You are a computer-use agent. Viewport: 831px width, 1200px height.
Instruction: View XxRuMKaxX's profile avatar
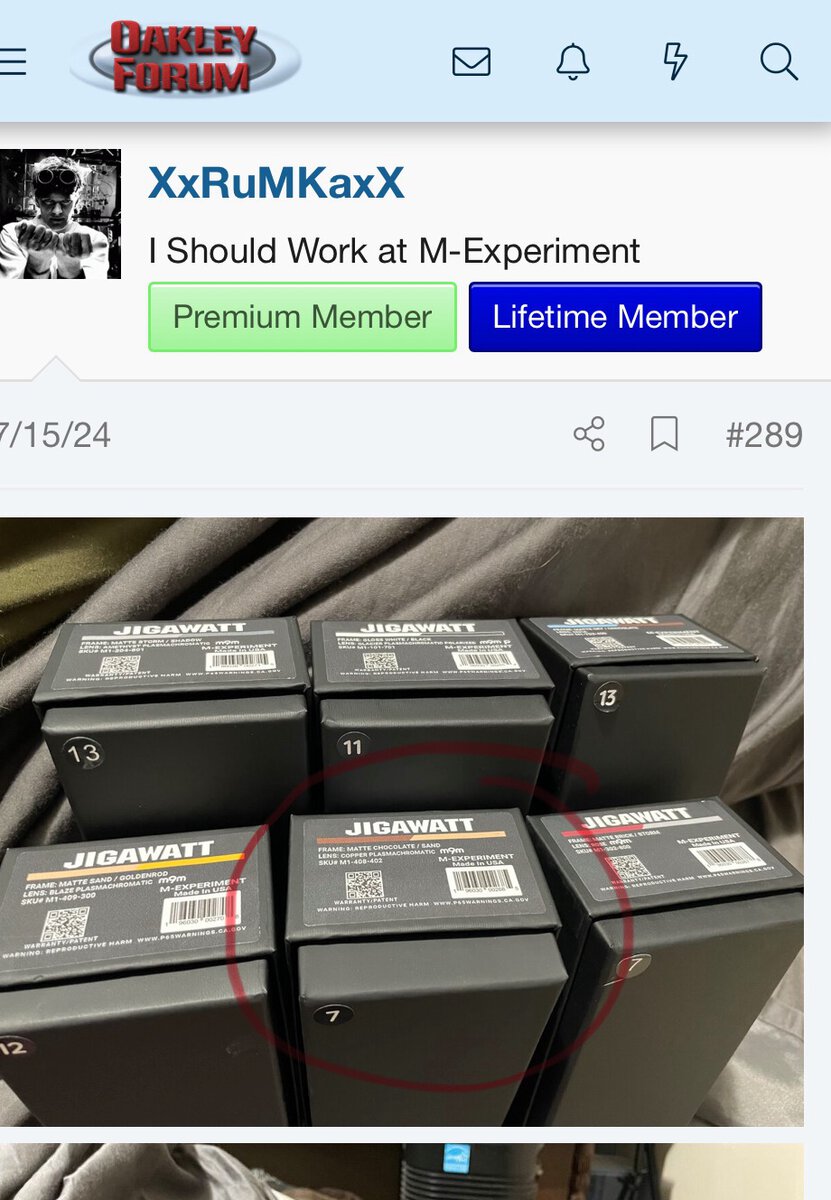click(x=60, y=214)
